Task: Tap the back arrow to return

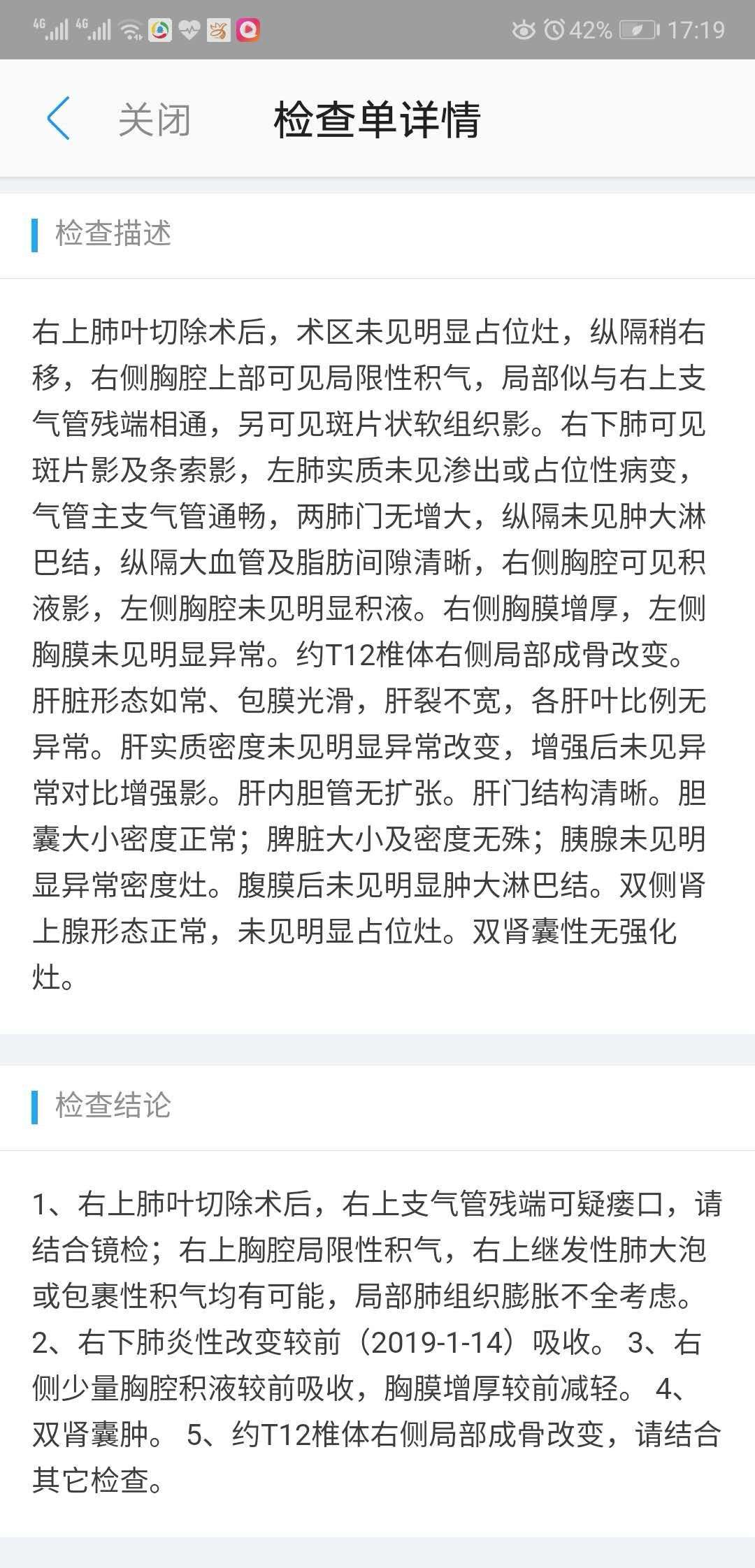Action: coord(57,117)
